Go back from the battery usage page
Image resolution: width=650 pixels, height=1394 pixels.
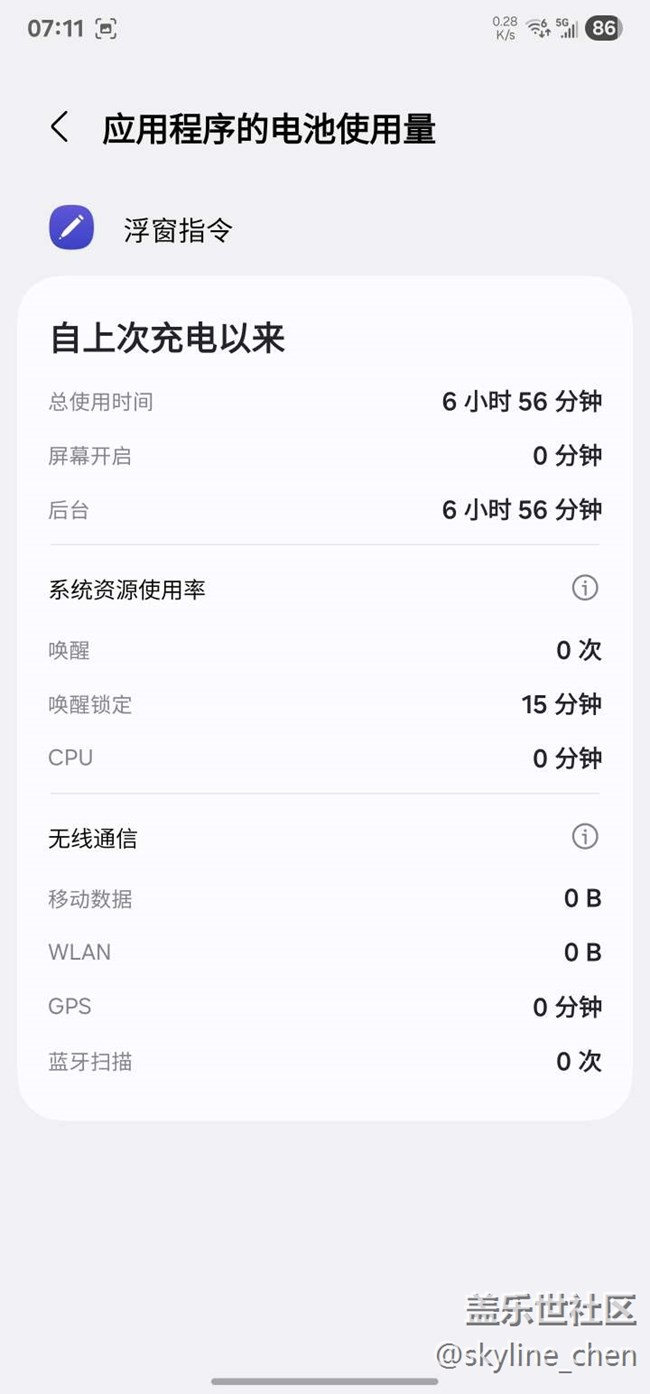60,128
